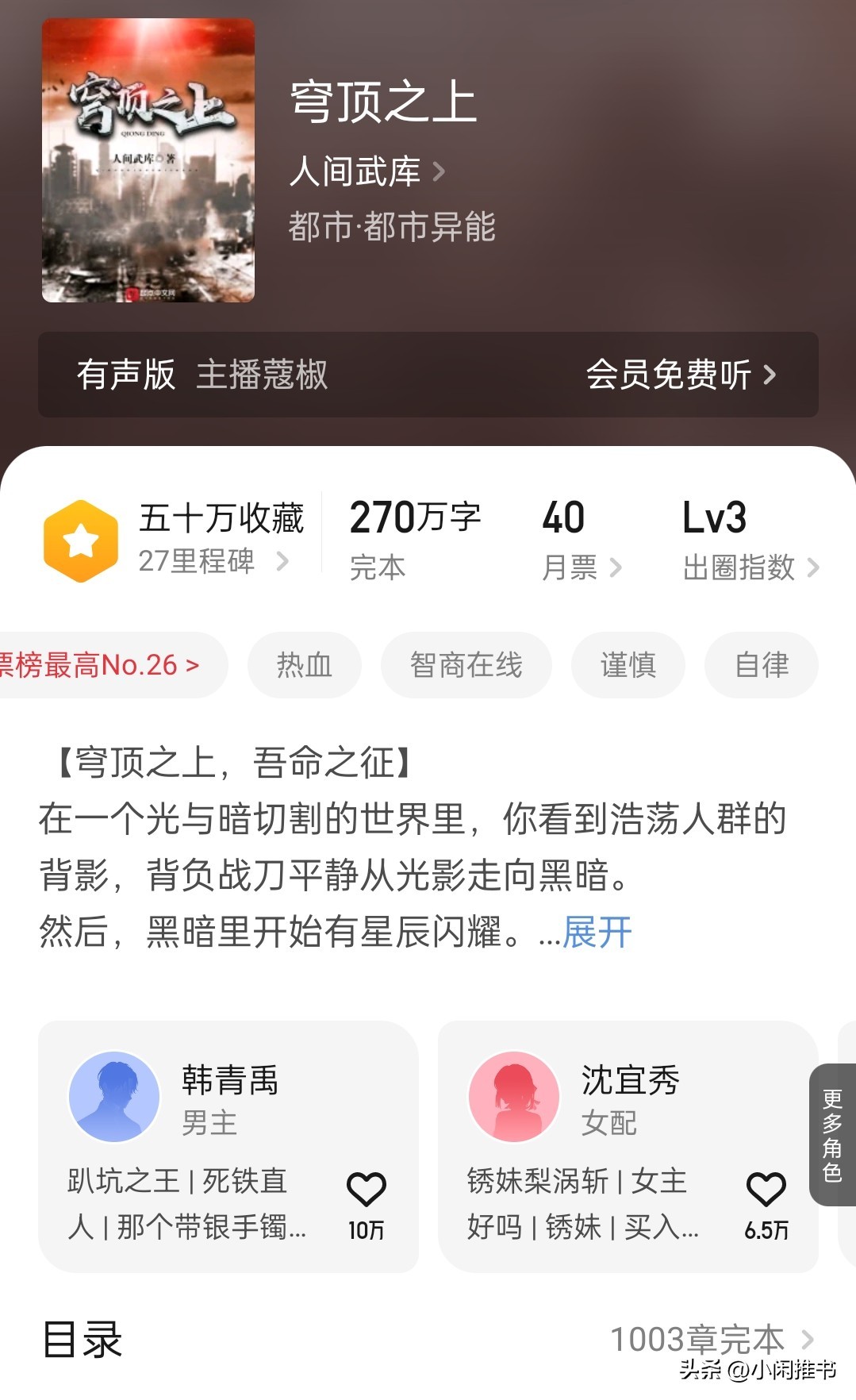Like the character 沈宜秀
Viewport: 856px width, 1400px height.
[766, 1190]
